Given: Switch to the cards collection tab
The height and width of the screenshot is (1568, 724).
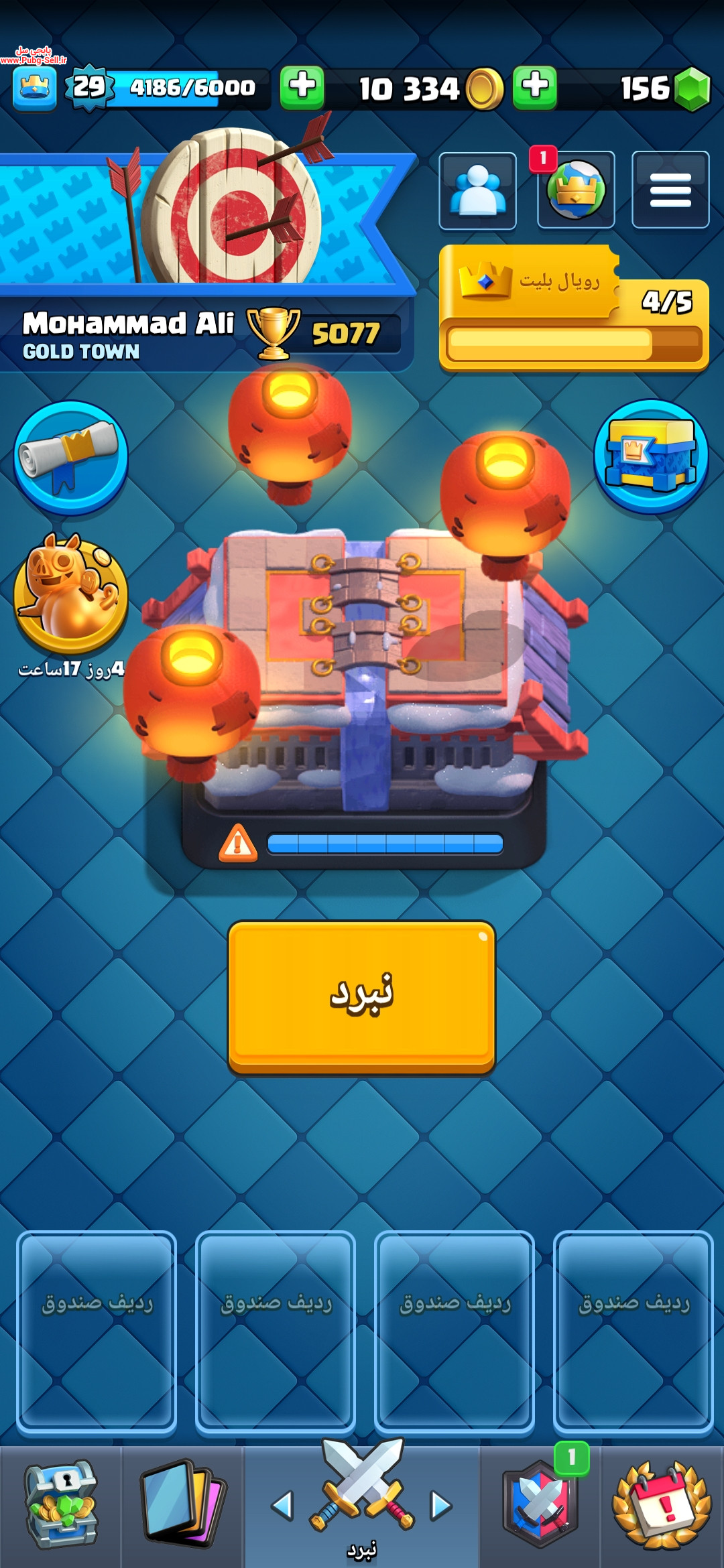Looking at the screenshot, I should [x=182, y=1505].
